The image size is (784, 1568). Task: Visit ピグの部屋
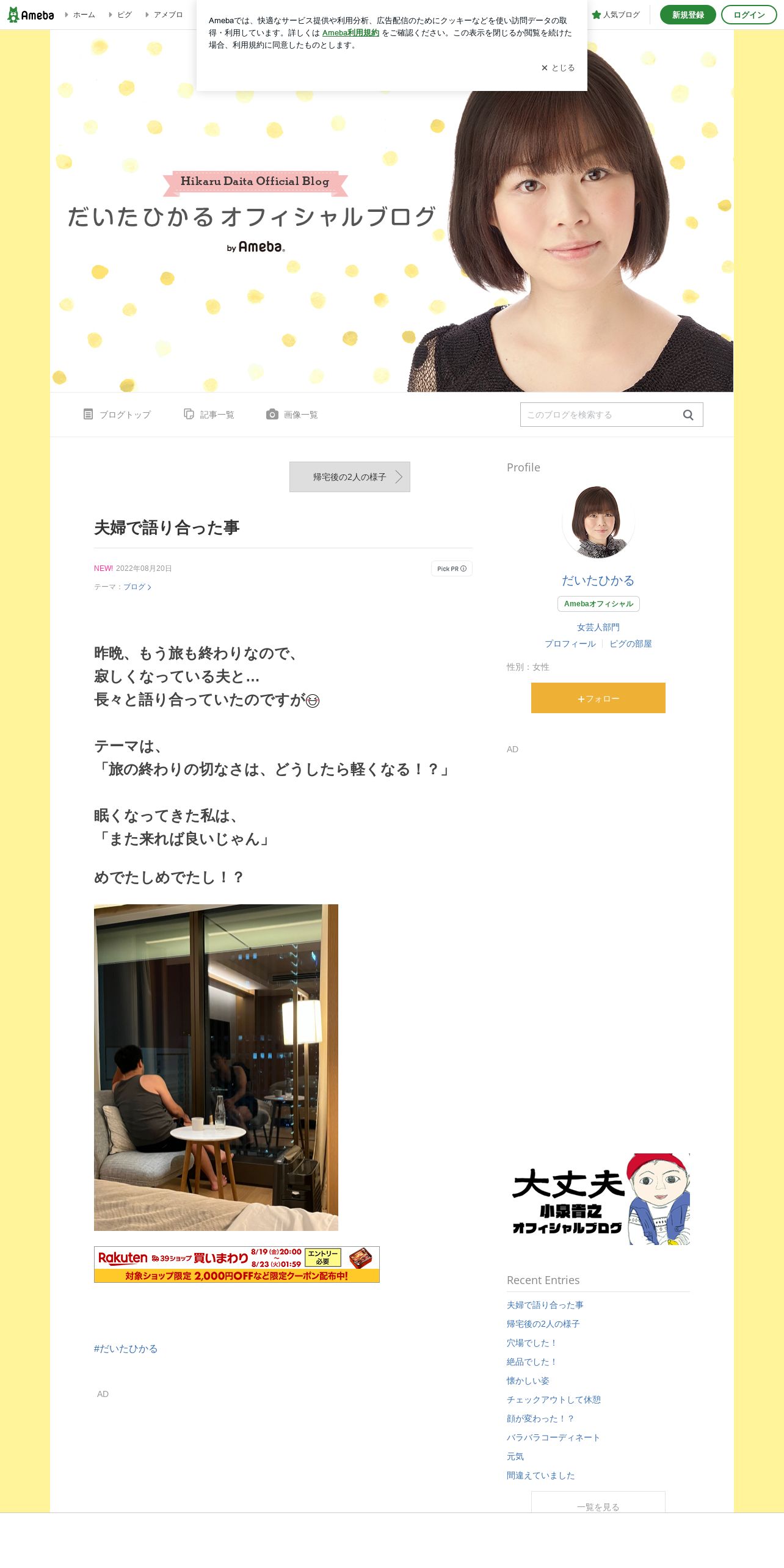coord(631,644)
